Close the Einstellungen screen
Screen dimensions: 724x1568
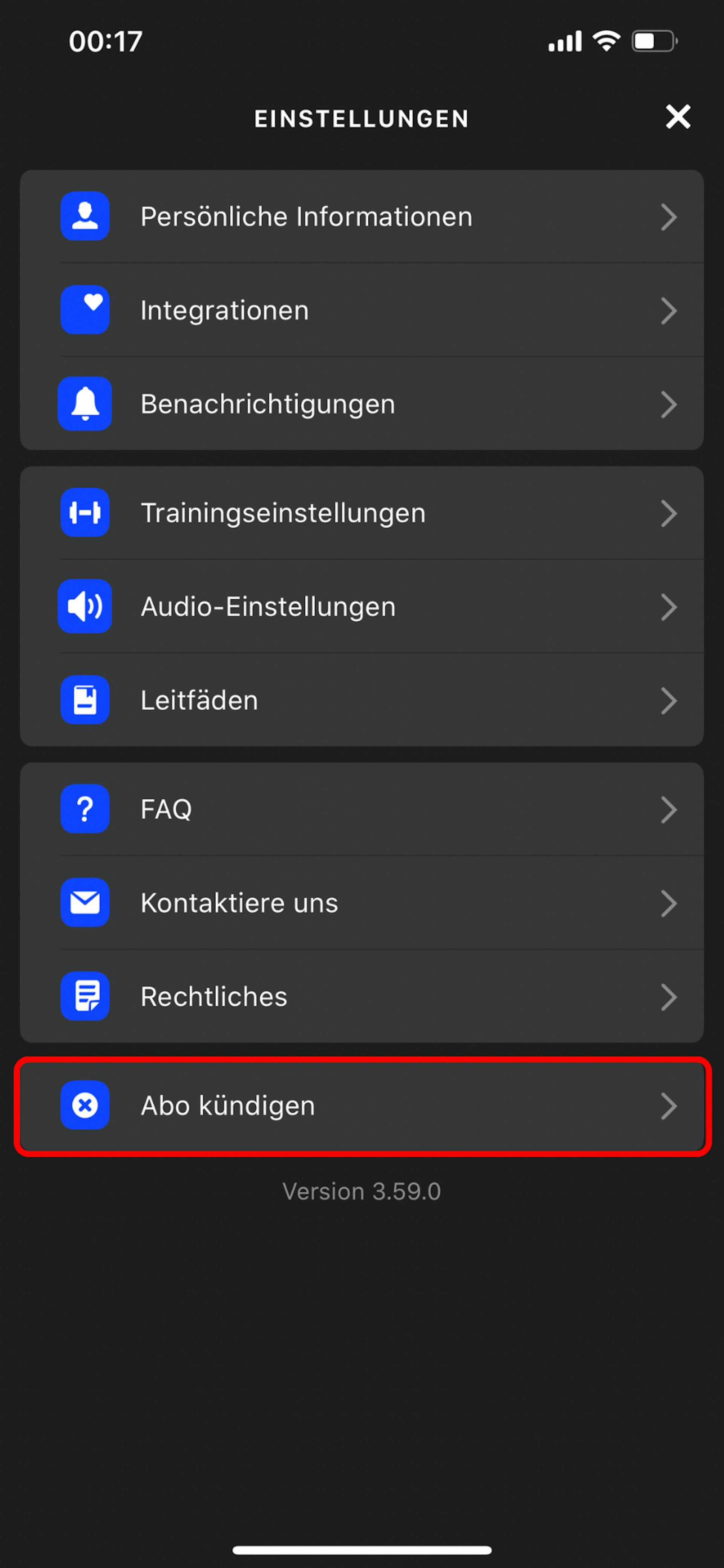click(677, 116)
